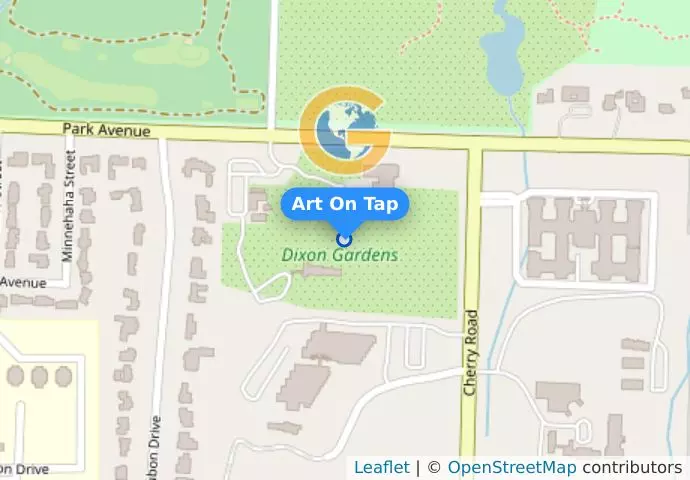The height and width of the screenshot is (480, 690).
Task: Open the OpenStreetMap contributors link
Action: point(511,467)
